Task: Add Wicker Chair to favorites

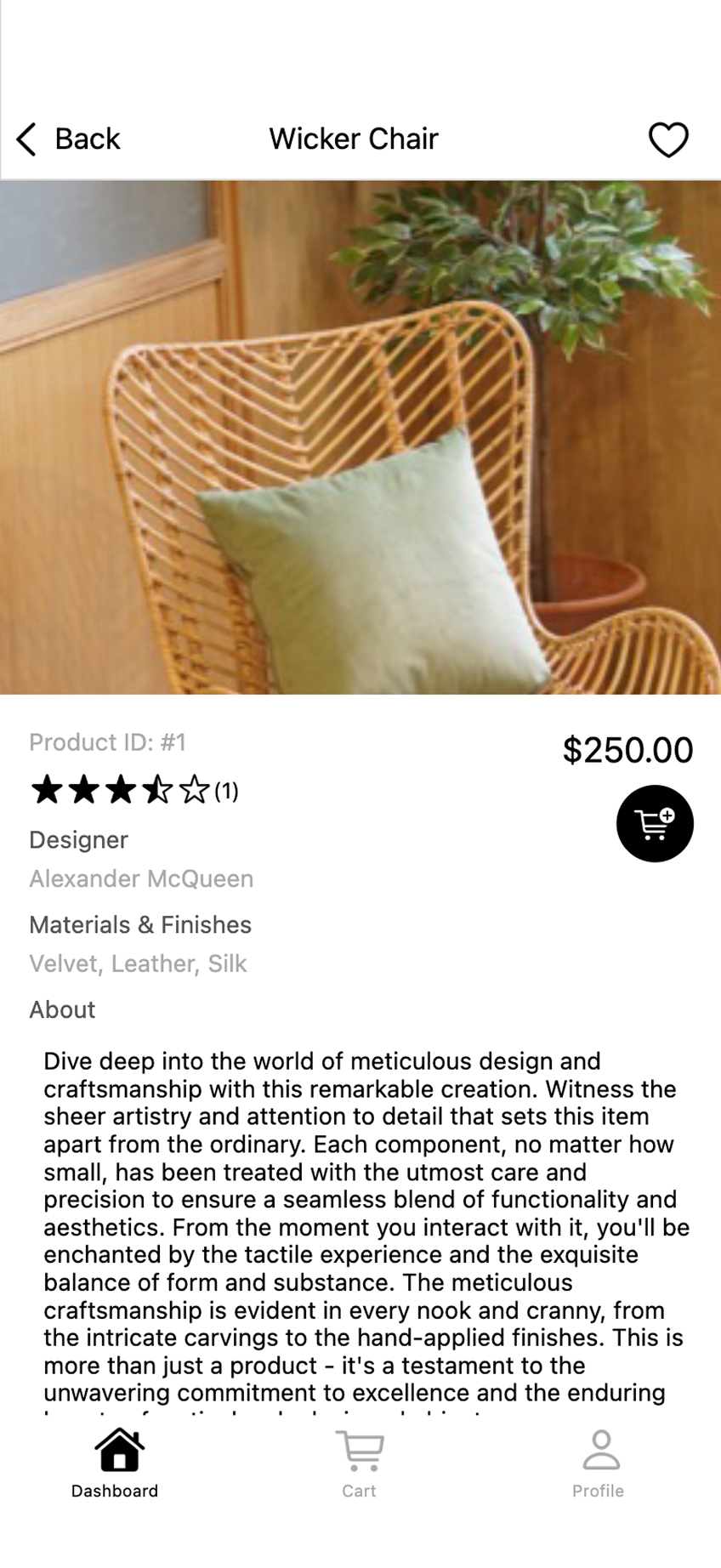Action: click(668, 139)
